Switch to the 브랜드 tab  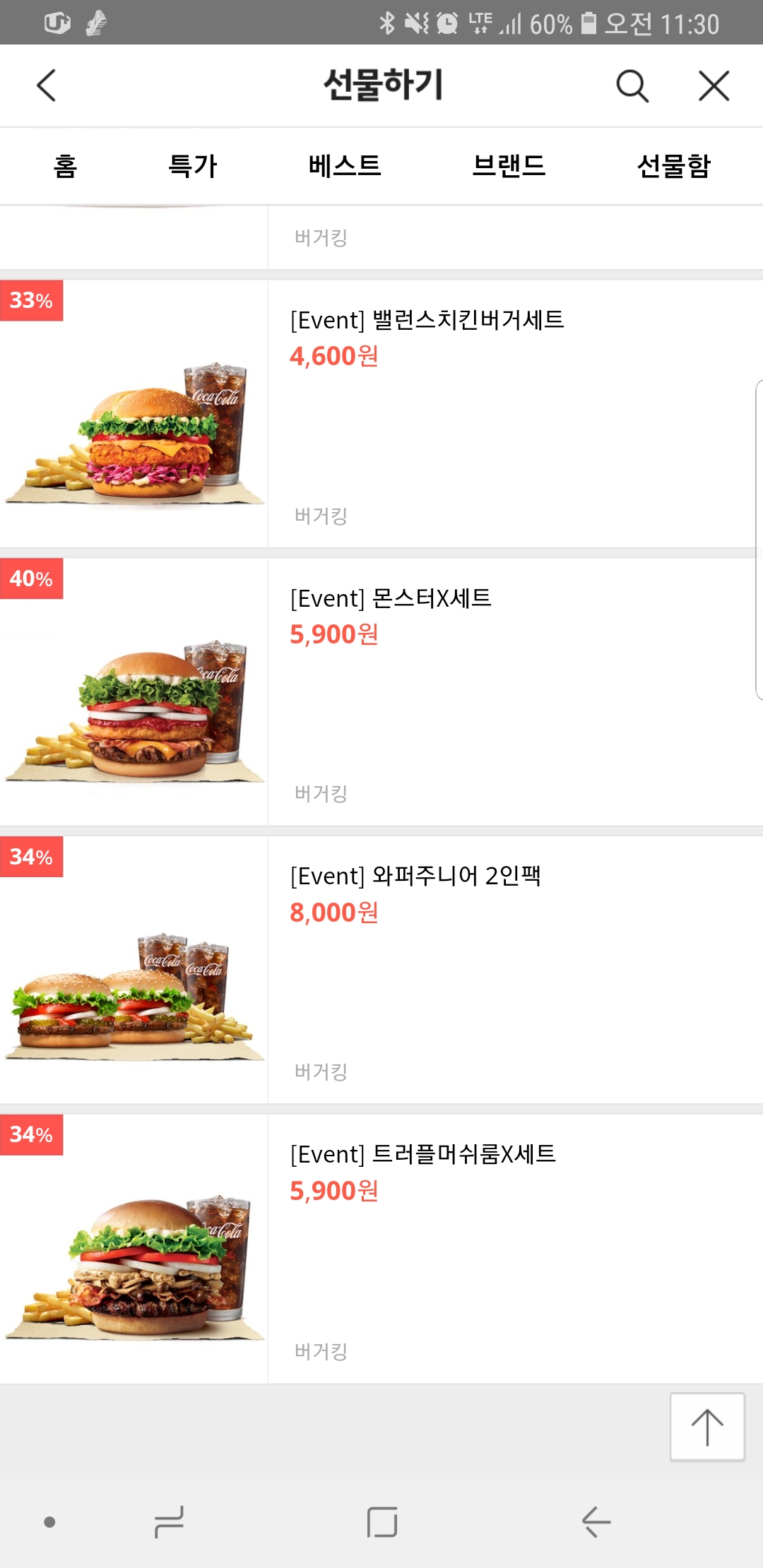509,167
